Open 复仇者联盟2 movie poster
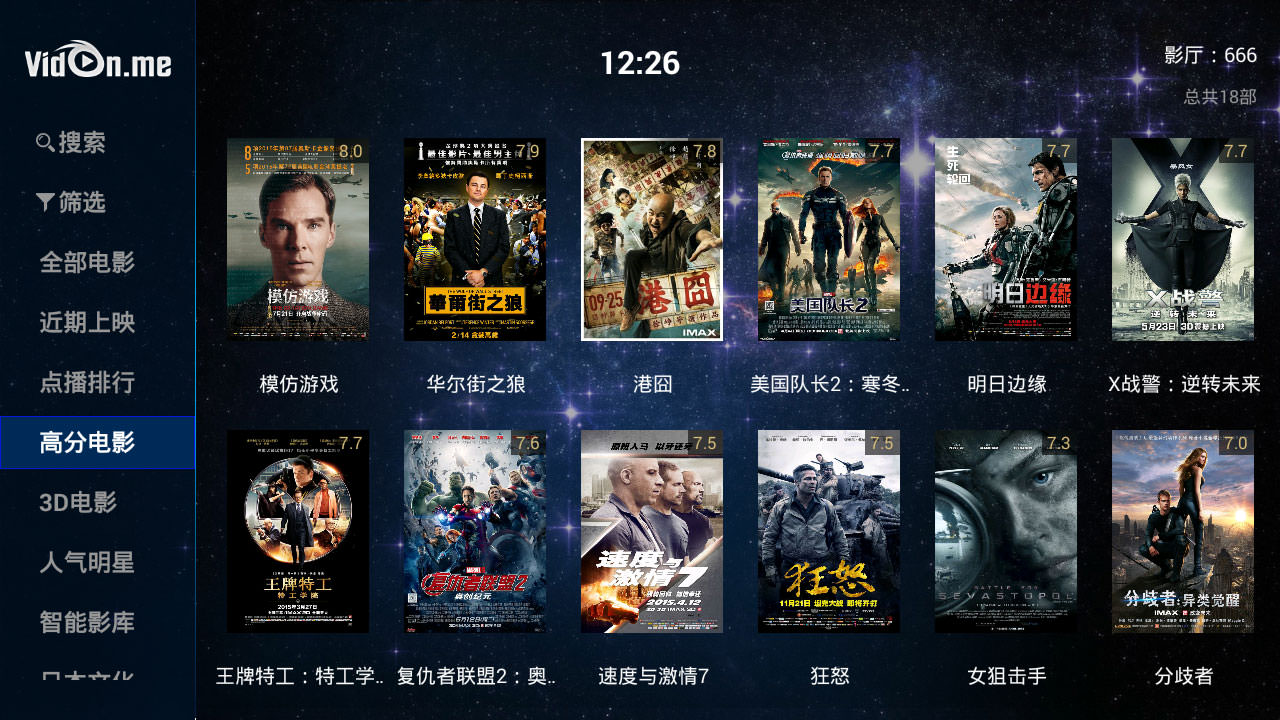This screenshot has width=1280, height=720. click(475, 531)
